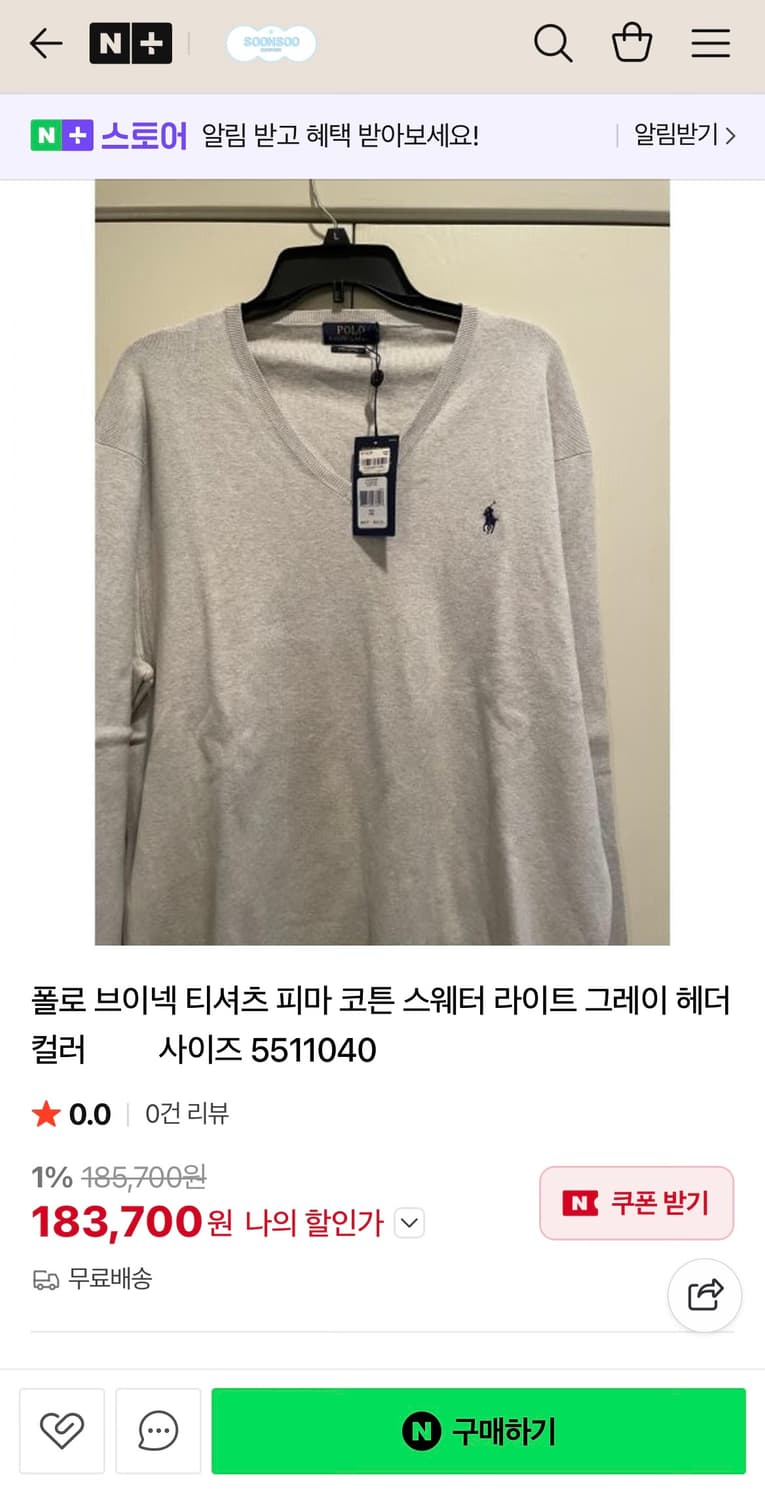Open the shopping bag
765x1500 pixels.
pos(632,44)
